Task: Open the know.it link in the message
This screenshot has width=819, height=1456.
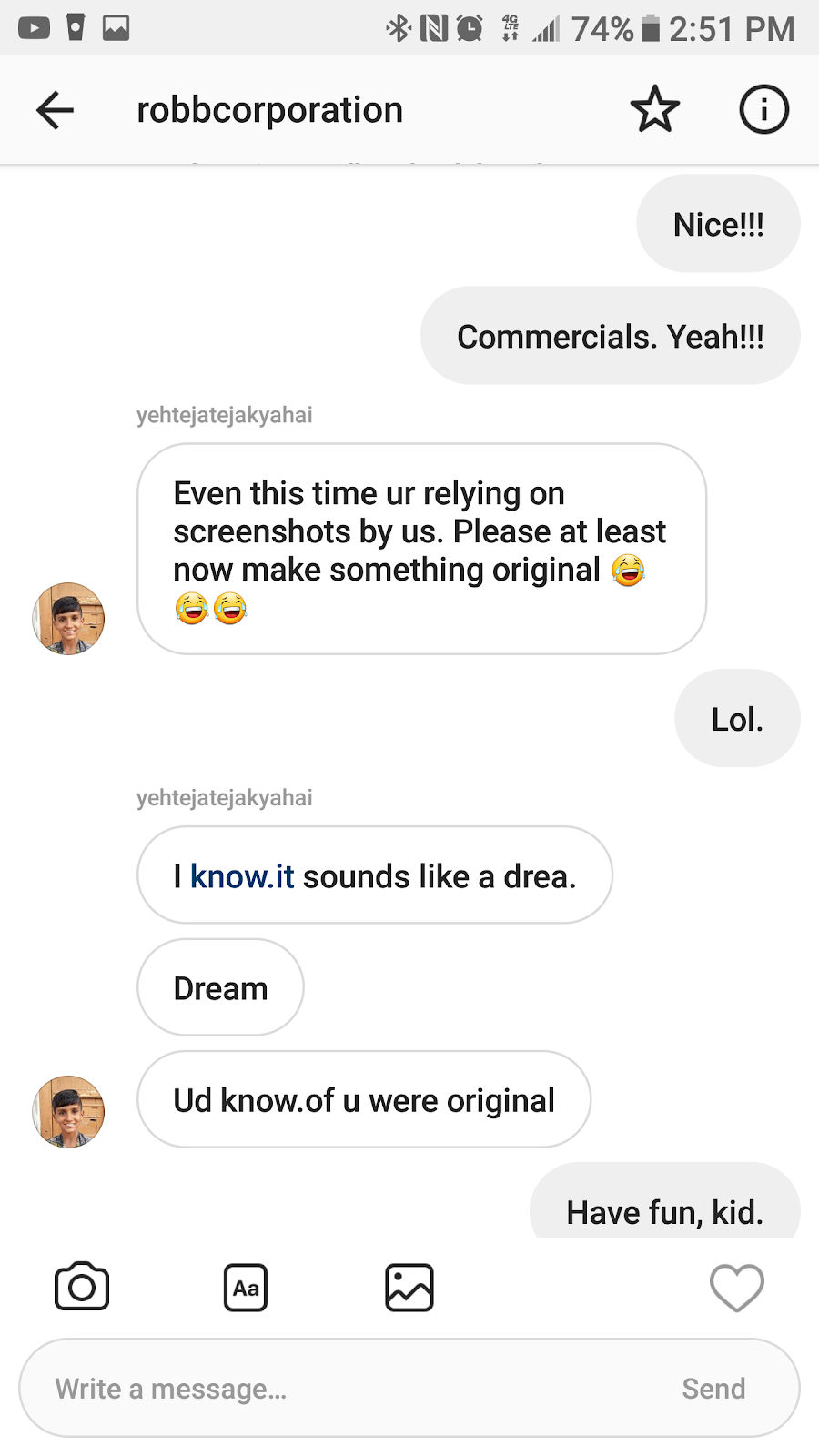Action: 242,876
